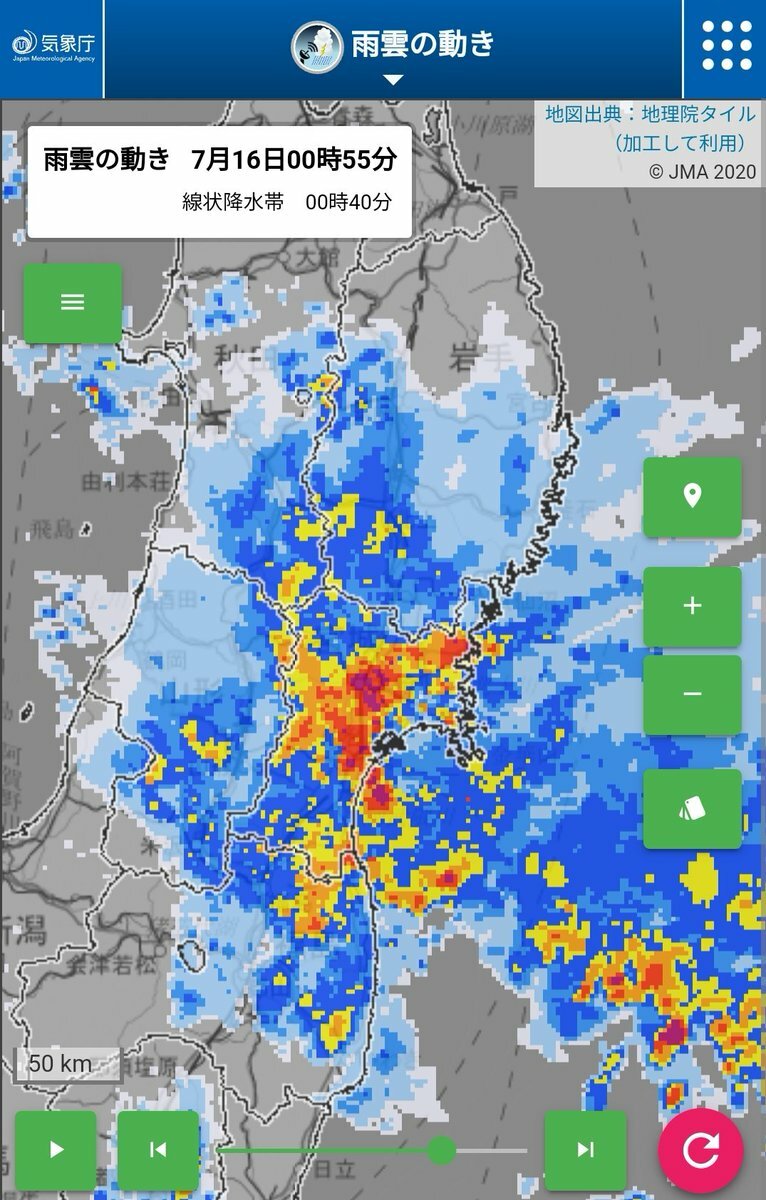Open the green hamburger menu
The height and width of the screenshot is (1200, 766).
point(73,303)
